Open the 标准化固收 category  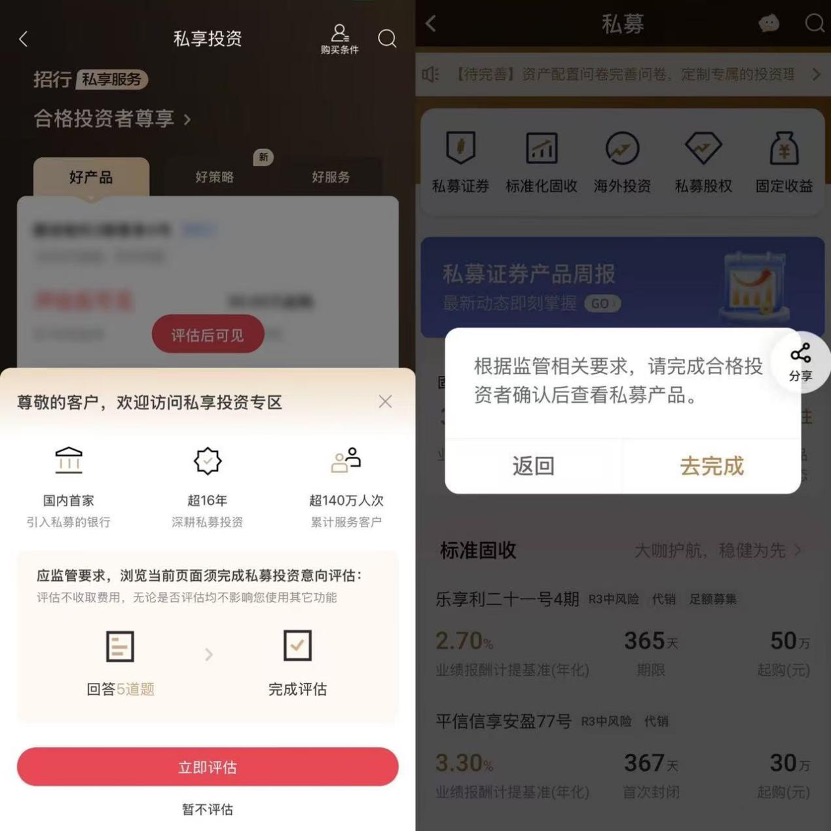point(541,162)
